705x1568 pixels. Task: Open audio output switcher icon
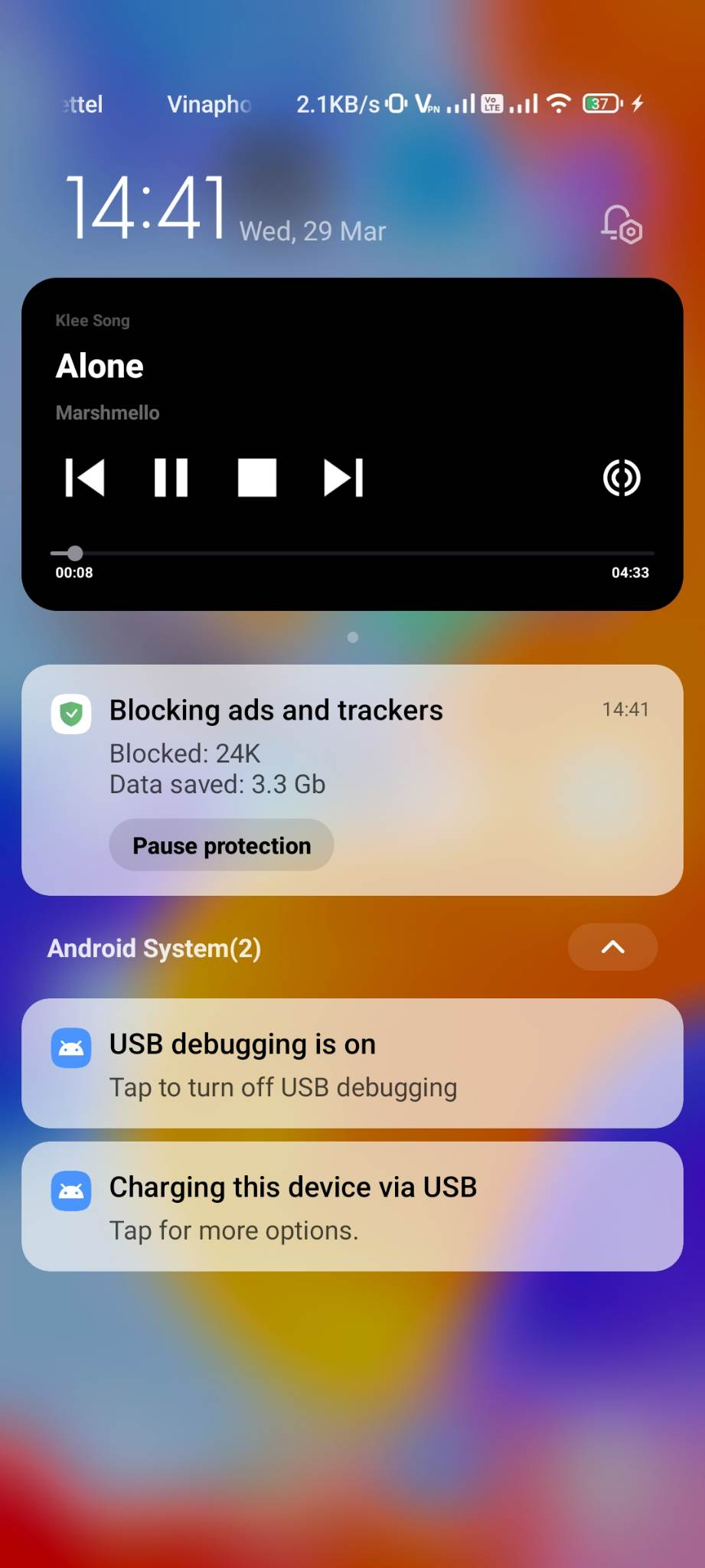[x=621, y=478]
